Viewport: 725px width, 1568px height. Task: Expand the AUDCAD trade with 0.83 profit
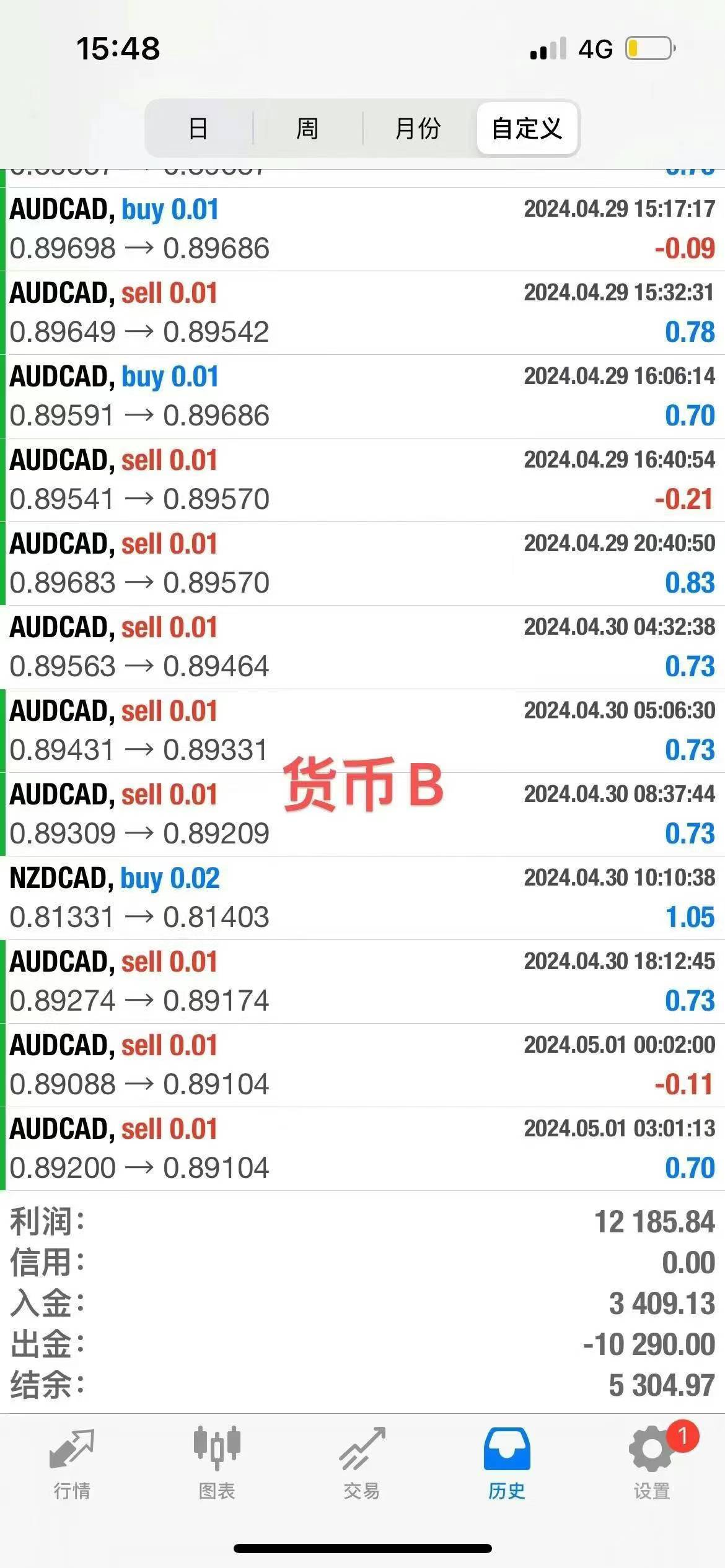(362, 564)
